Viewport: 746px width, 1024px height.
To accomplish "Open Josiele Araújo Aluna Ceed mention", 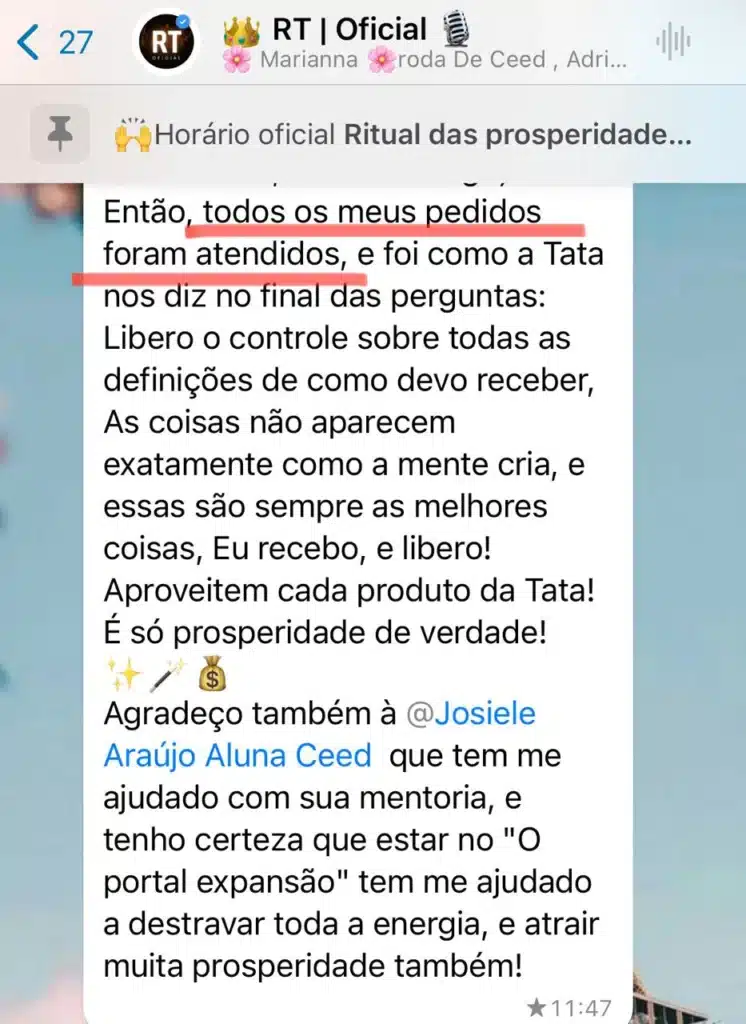I will click(320, 735).
